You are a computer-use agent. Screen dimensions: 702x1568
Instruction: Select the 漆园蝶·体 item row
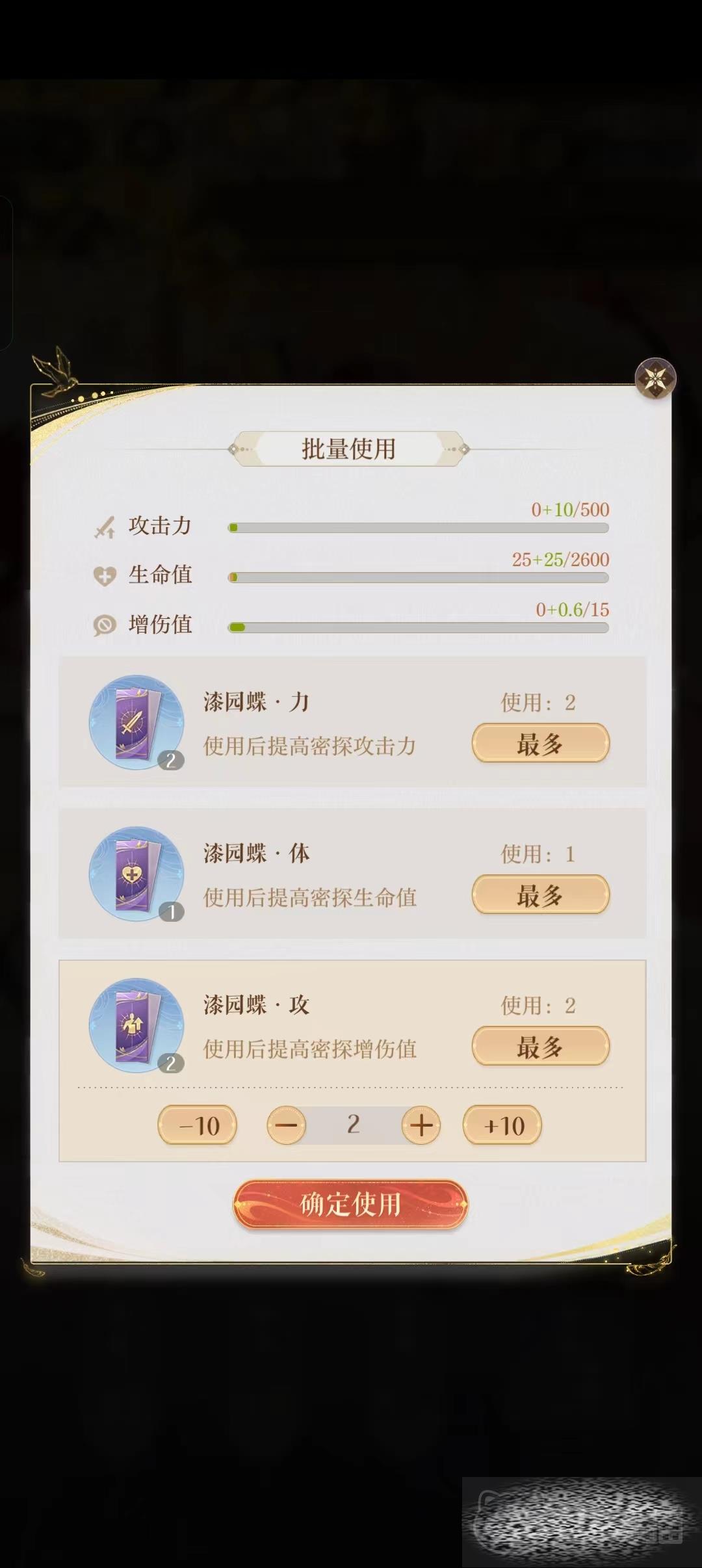(312, 874)
